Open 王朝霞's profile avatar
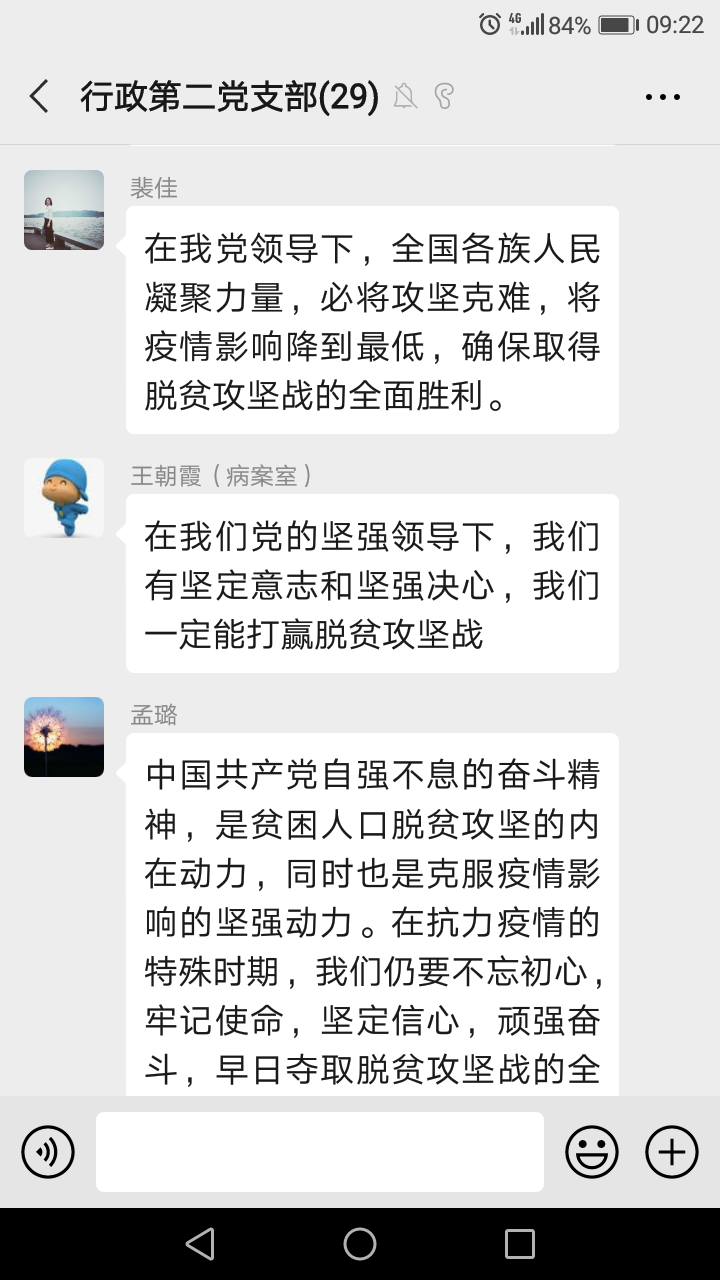Screen dimensions: 720x1280 tap(64, 498)
